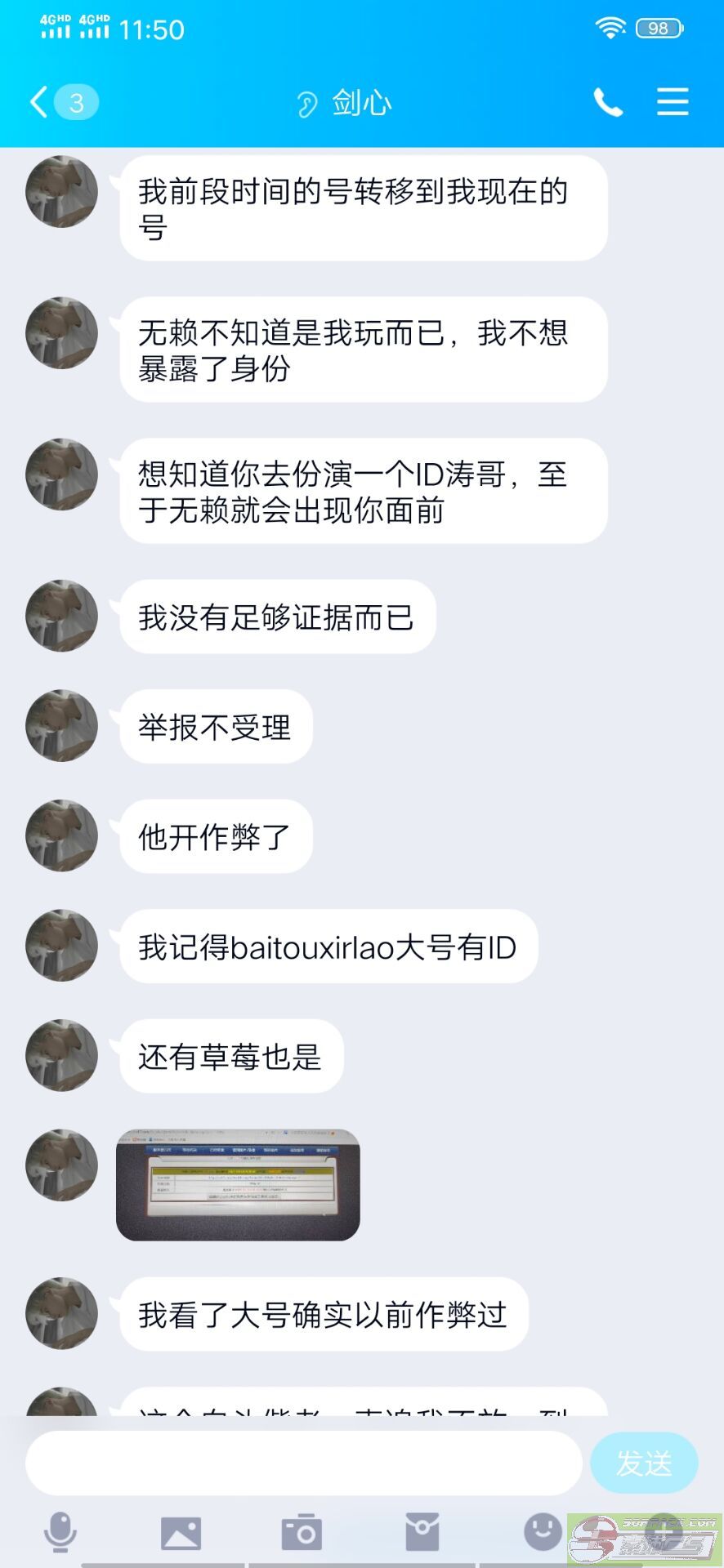Screen dimensions: 724x1568
Task: Tap the gift box icon in toolbar
Action: (x=422, y=1531)
